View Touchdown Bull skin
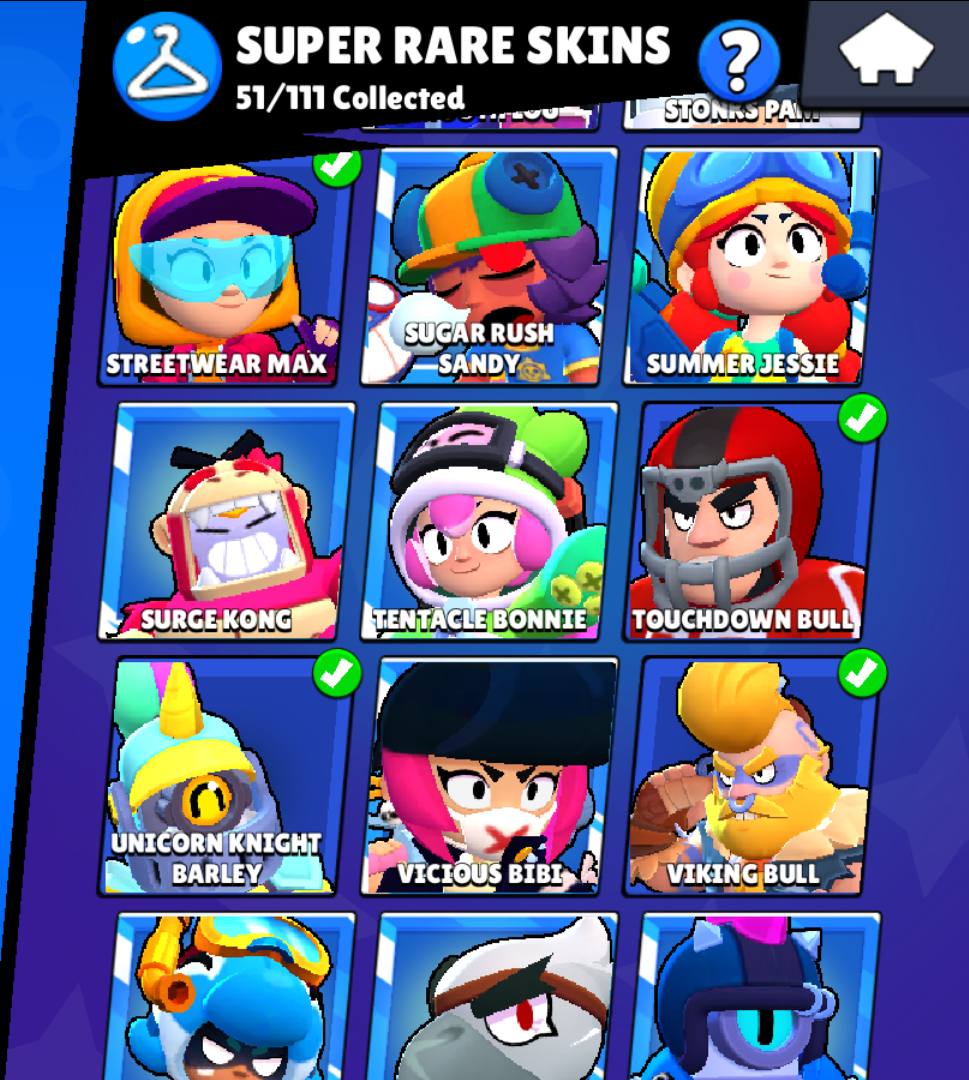The height and width of the screenshot is (1080, 969). pos(752,521)
